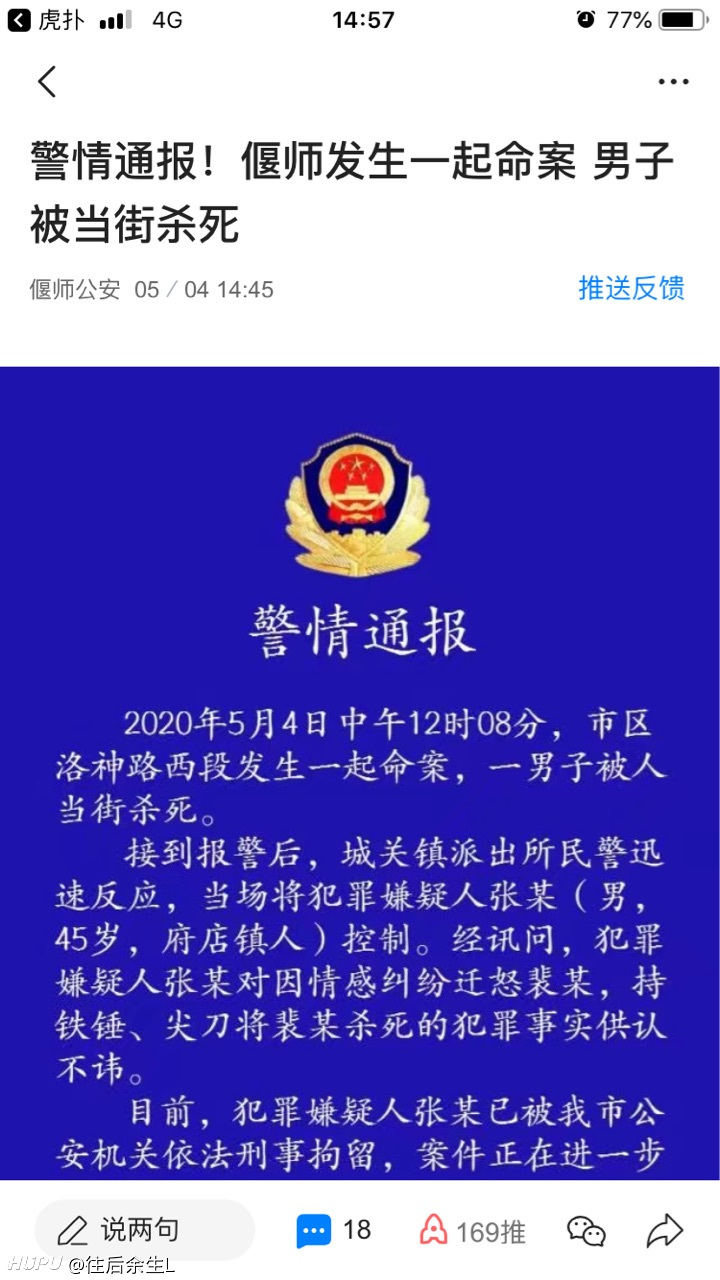Image resolution: width=720 pixels, height=1280 pixels.
Task: Open the 警情通报 image
Action: tap(360, 773)
